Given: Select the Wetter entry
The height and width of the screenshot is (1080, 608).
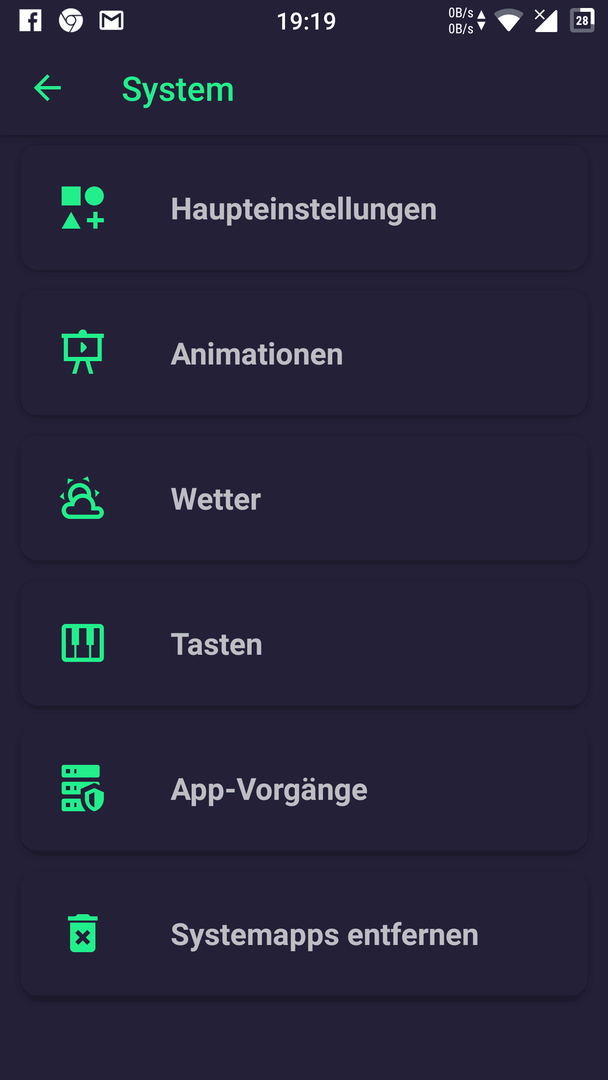Looking at the screenshot, I should pos(304,499).
